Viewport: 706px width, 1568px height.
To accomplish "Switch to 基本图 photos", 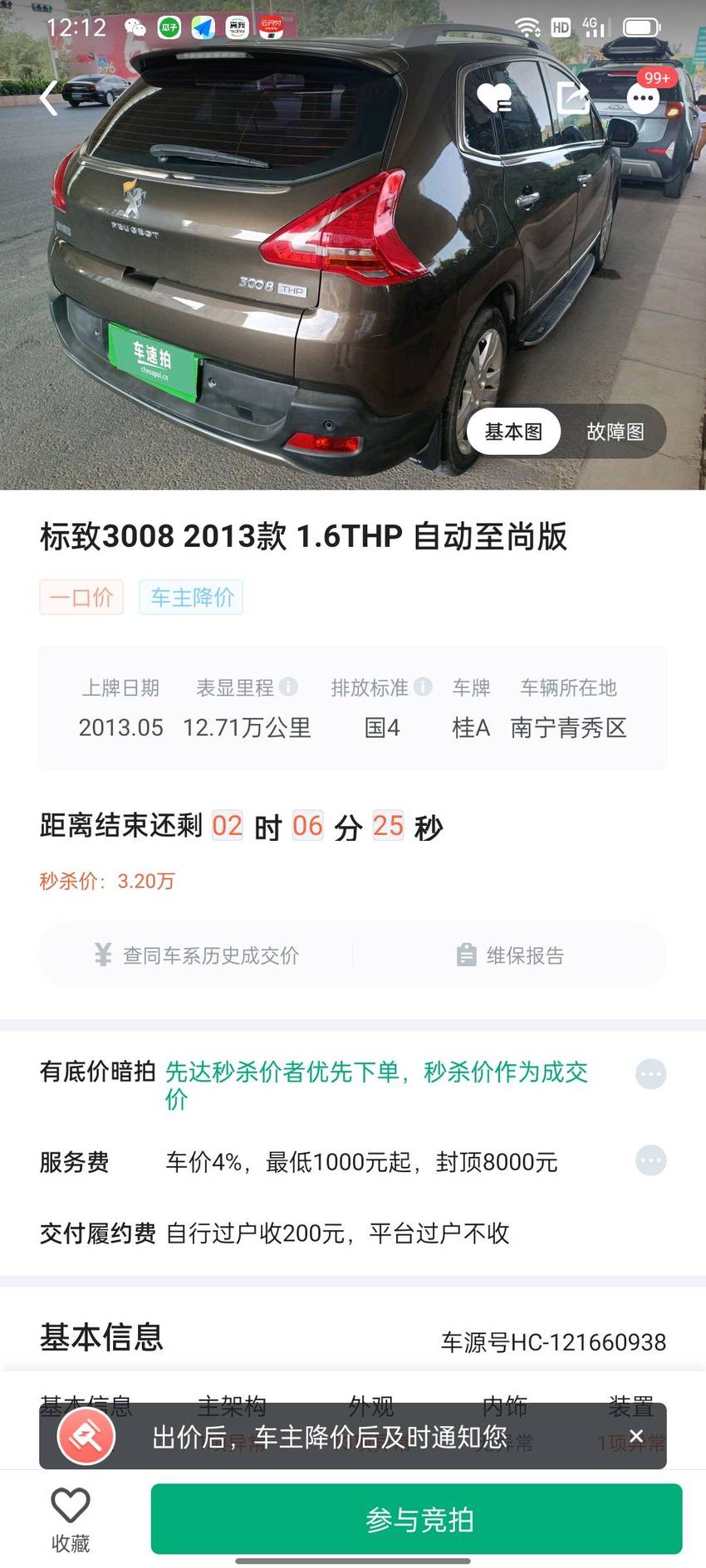I will pos(513,432).
